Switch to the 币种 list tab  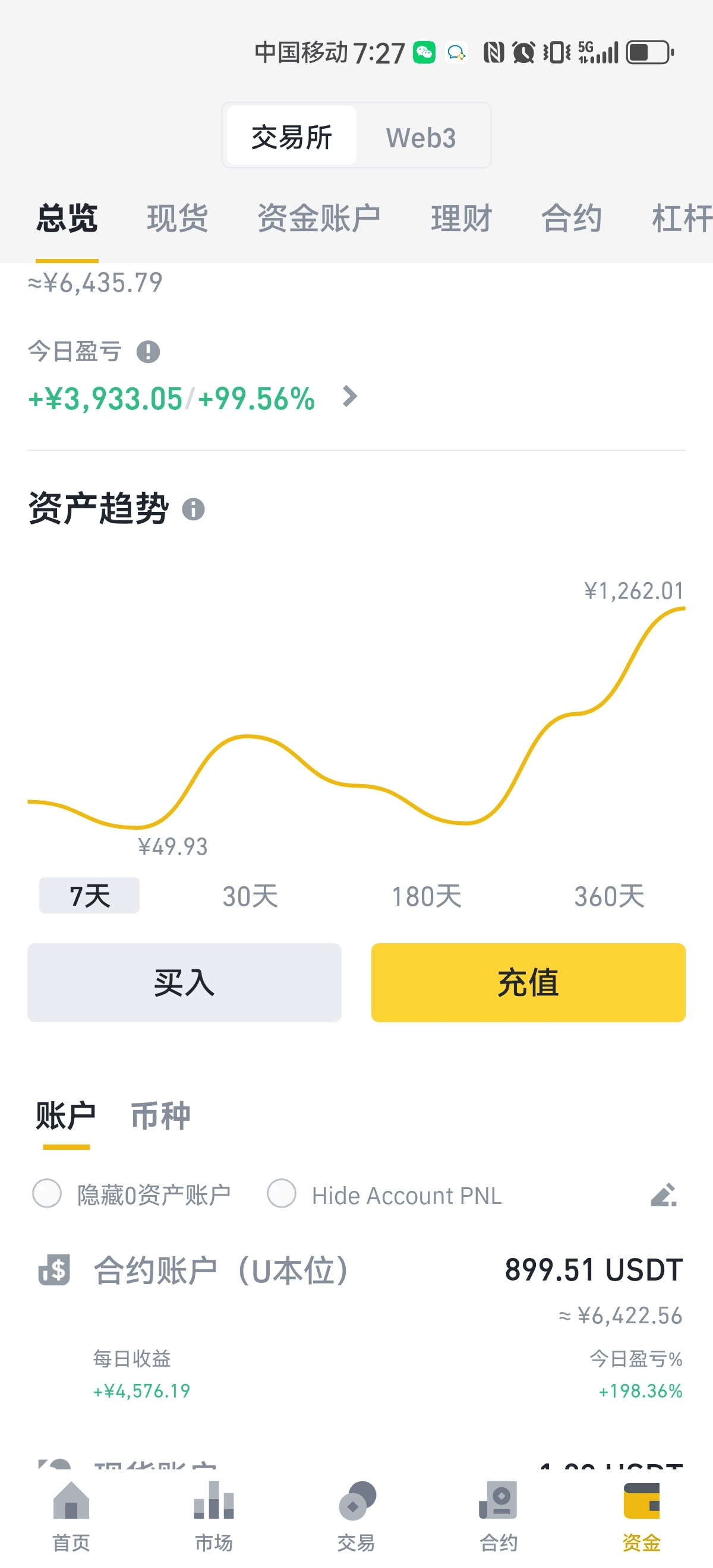coord(161,1116)
